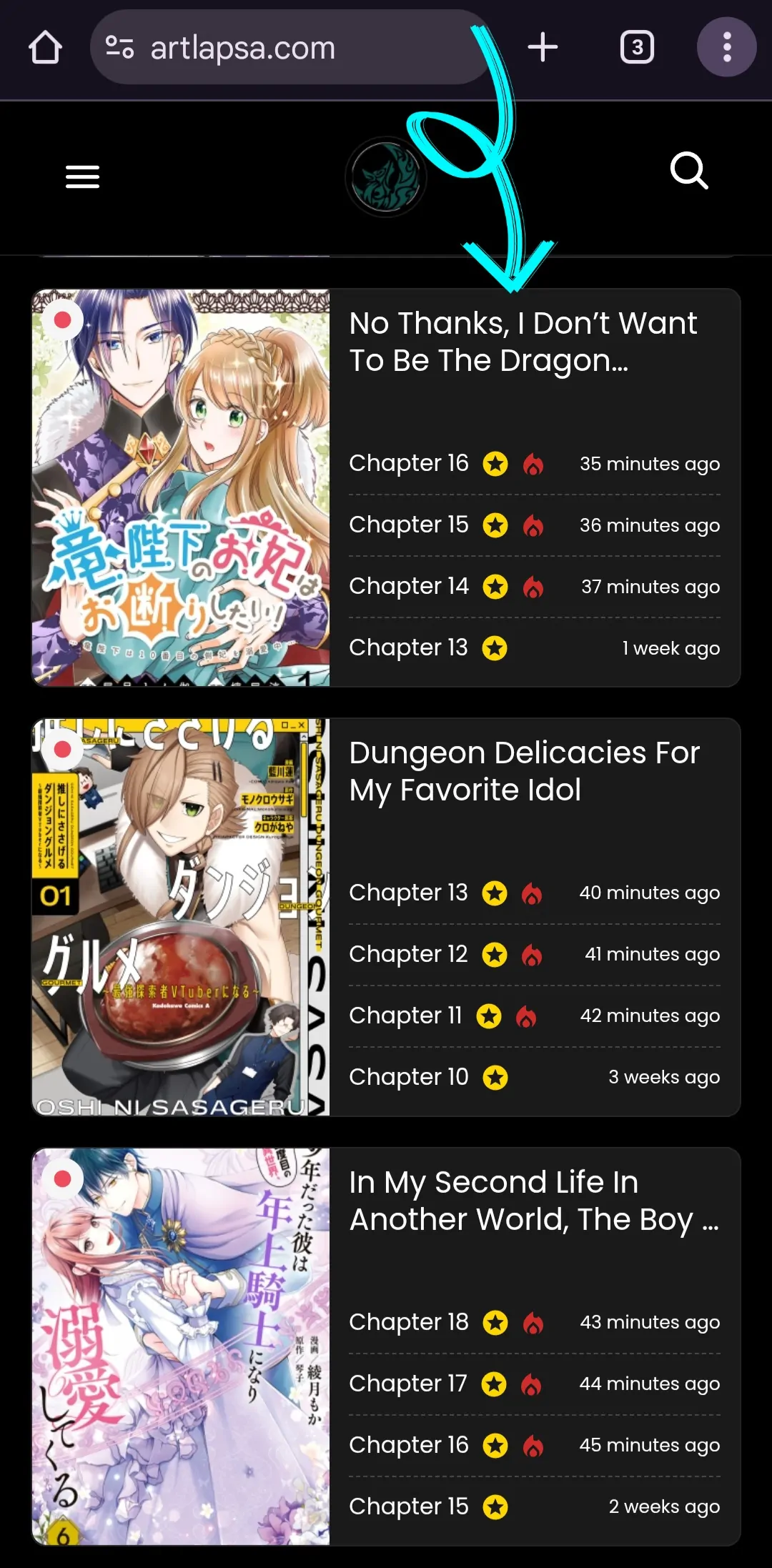Open In My Second Life title
The height and width of the screenshot is (1568, 772).
click(533, 1201)
